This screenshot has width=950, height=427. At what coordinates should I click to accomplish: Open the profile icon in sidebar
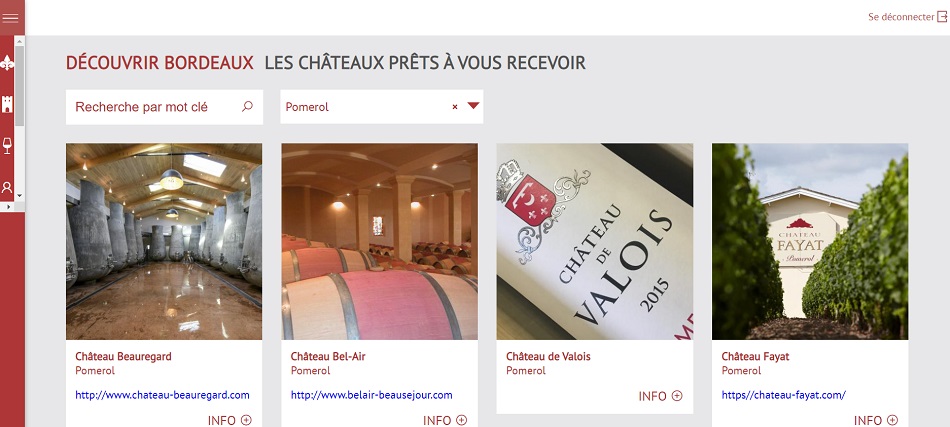[8, 187]
